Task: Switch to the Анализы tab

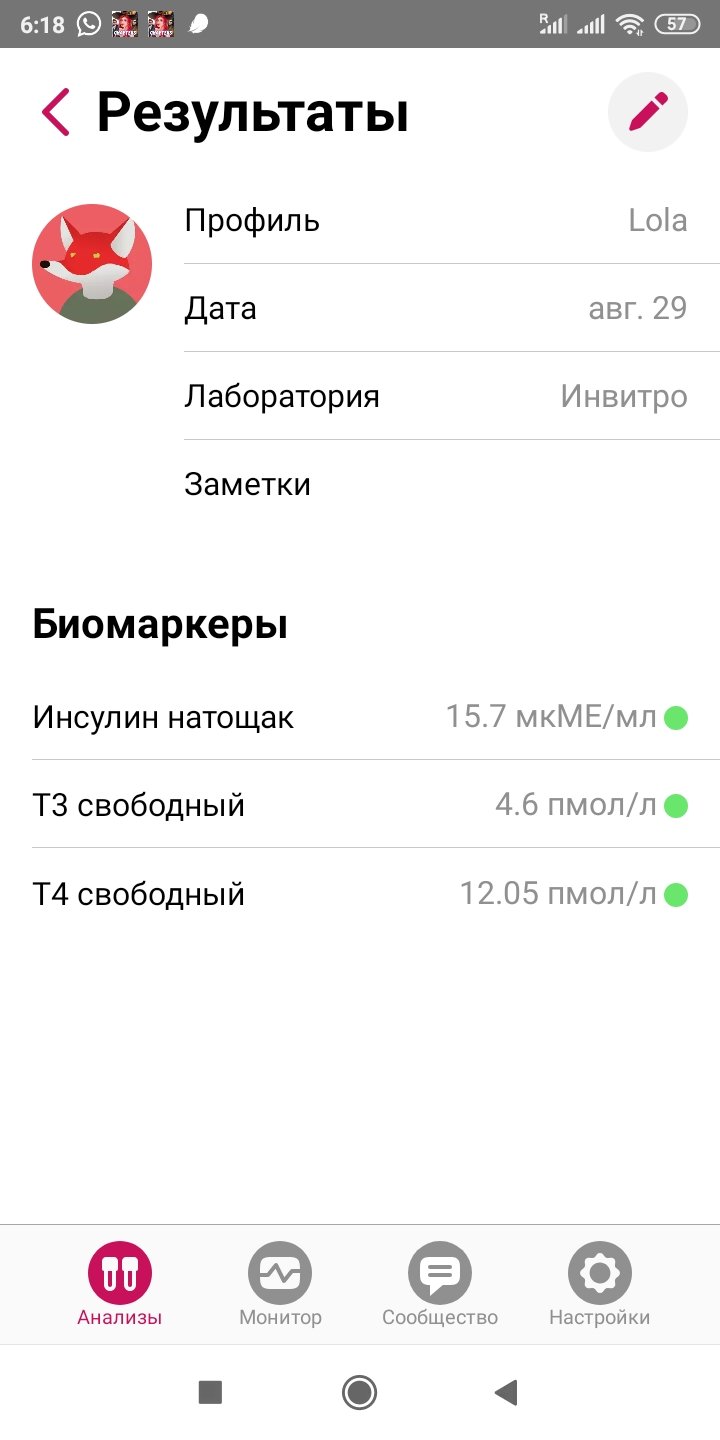Action: (120, 1285)
